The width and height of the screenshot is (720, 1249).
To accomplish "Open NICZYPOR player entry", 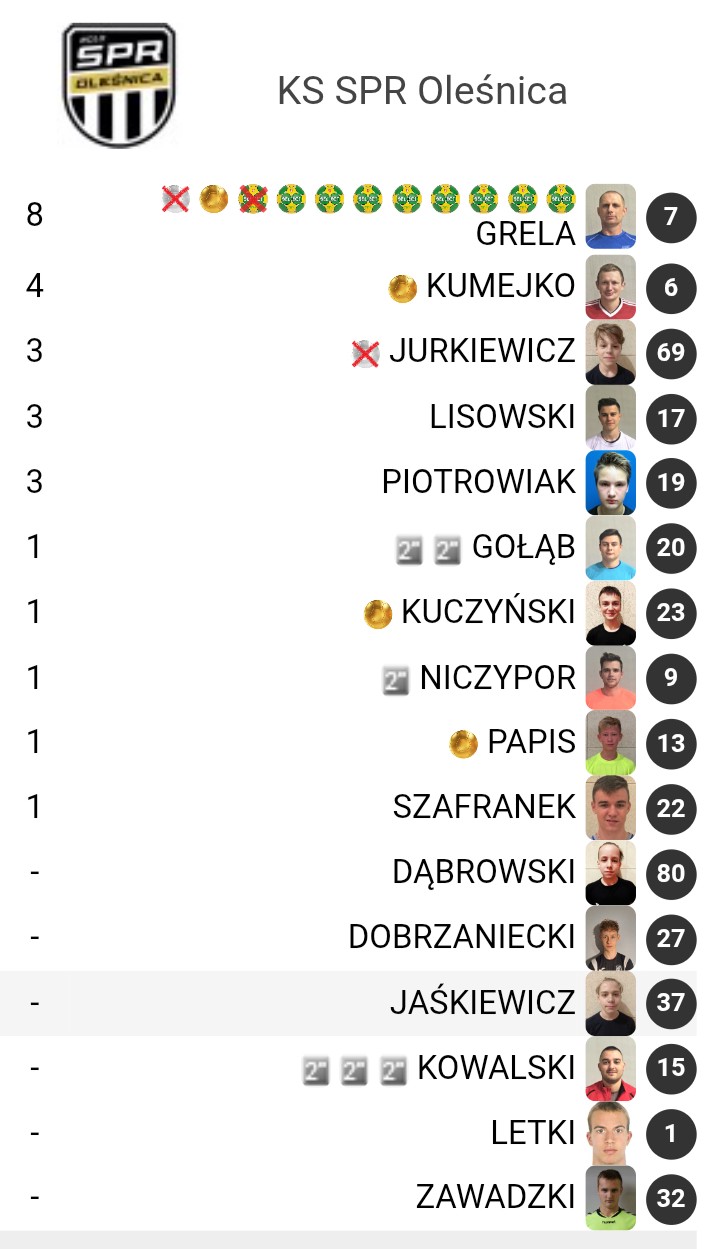I will (497, 678).
